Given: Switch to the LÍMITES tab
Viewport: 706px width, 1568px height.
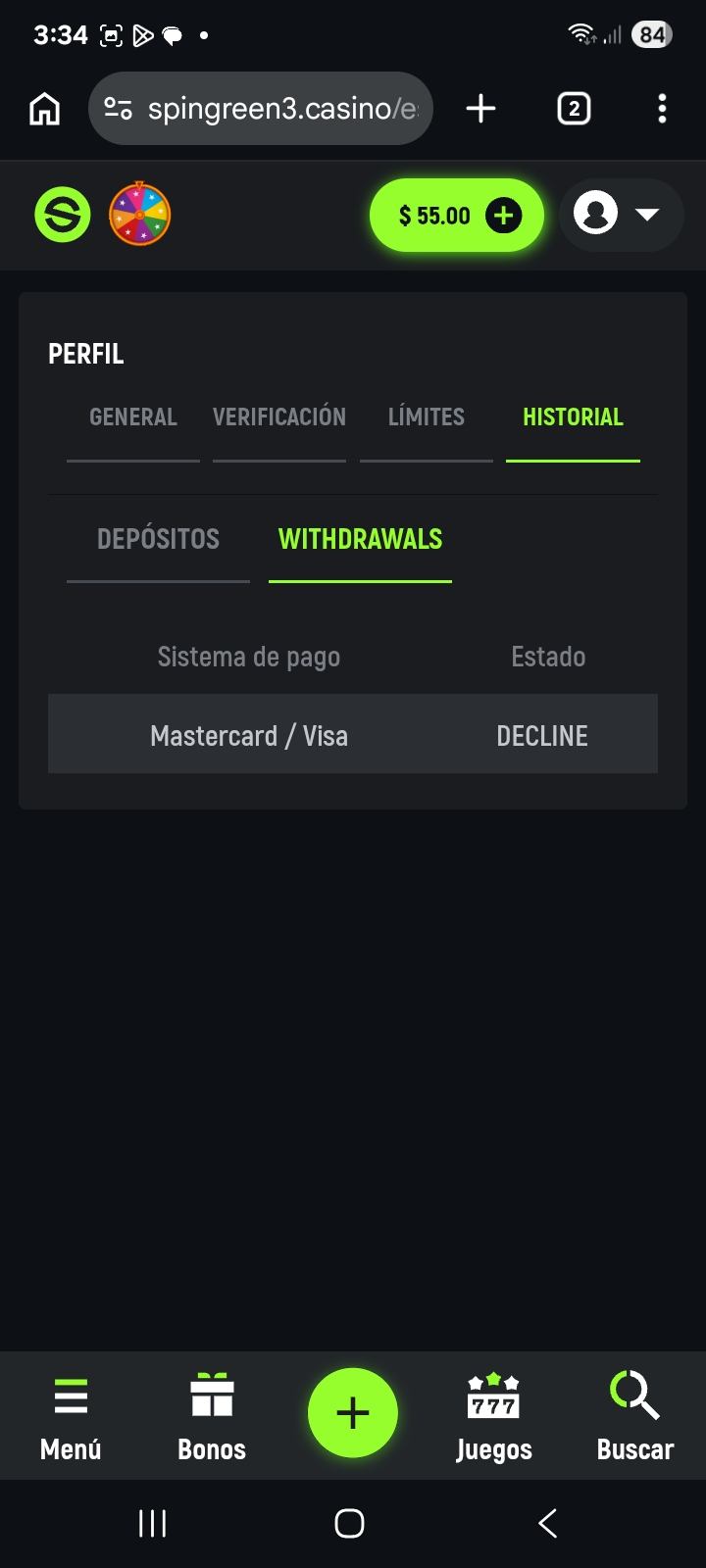Looking at the screenshot, I should point(426,416).
